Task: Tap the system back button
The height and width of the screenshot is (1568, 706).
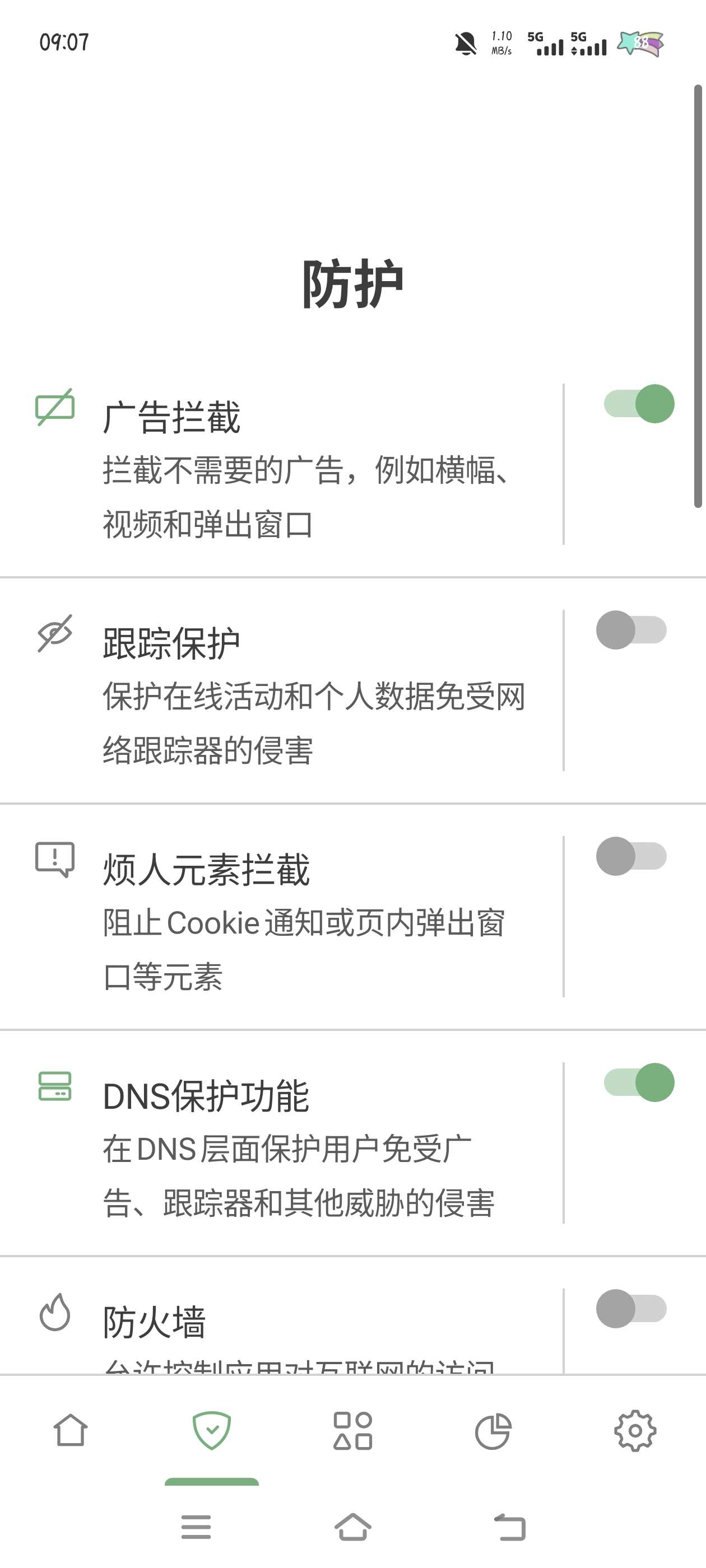Action: [x=509, y=1527]
